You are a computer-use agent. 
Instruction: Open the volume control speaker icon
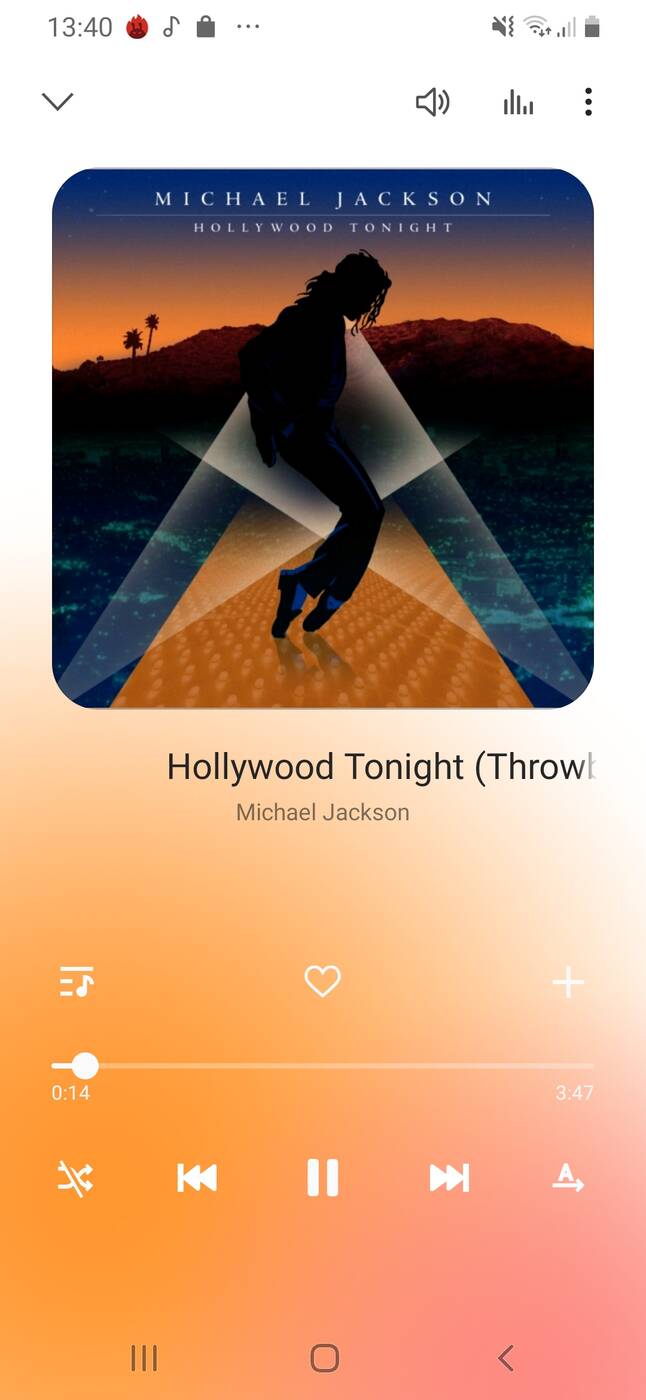[x=432, y=102]
